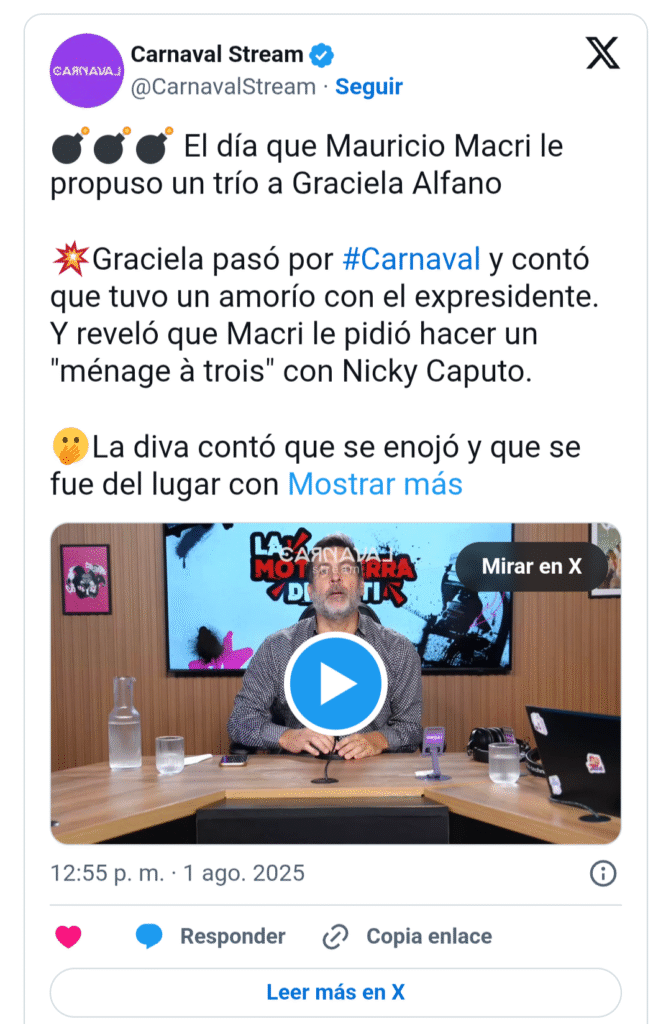Reply using Responder
The image size is (671, 1024).
point(212,937)
